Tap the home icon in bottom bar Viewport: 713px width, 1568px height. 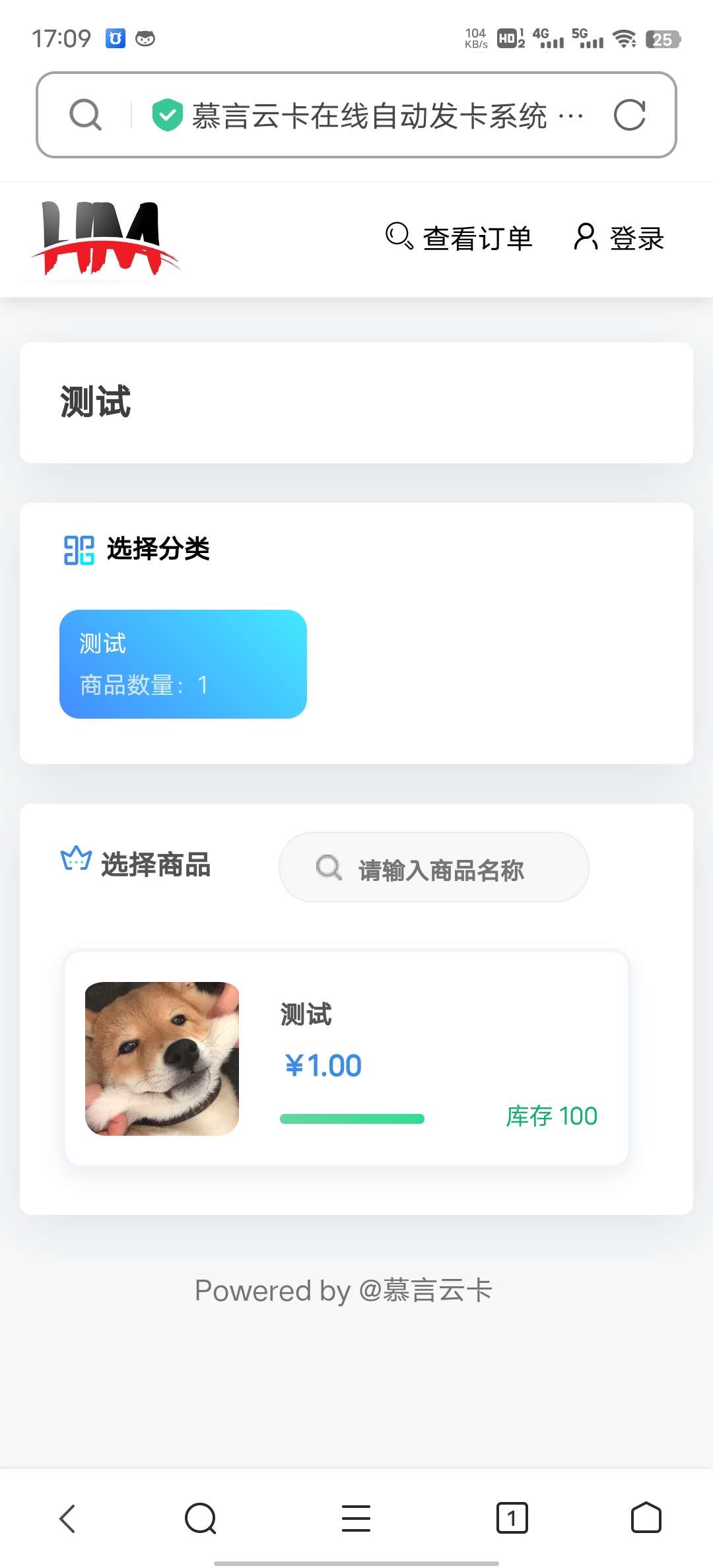click(x=646, y=1519)
